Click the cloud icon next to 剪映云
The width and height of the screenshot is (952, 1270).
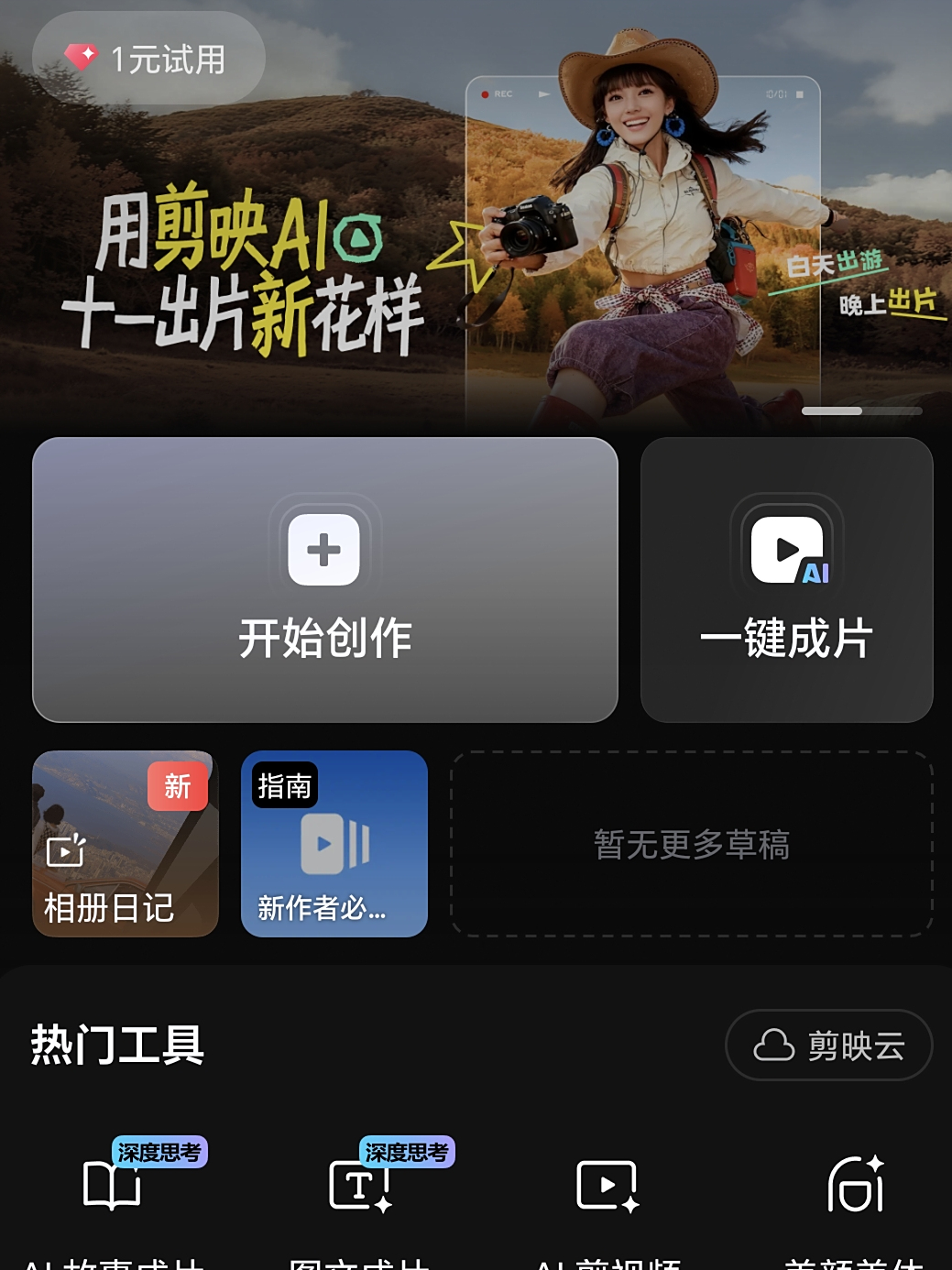(x=772, y=1045)
